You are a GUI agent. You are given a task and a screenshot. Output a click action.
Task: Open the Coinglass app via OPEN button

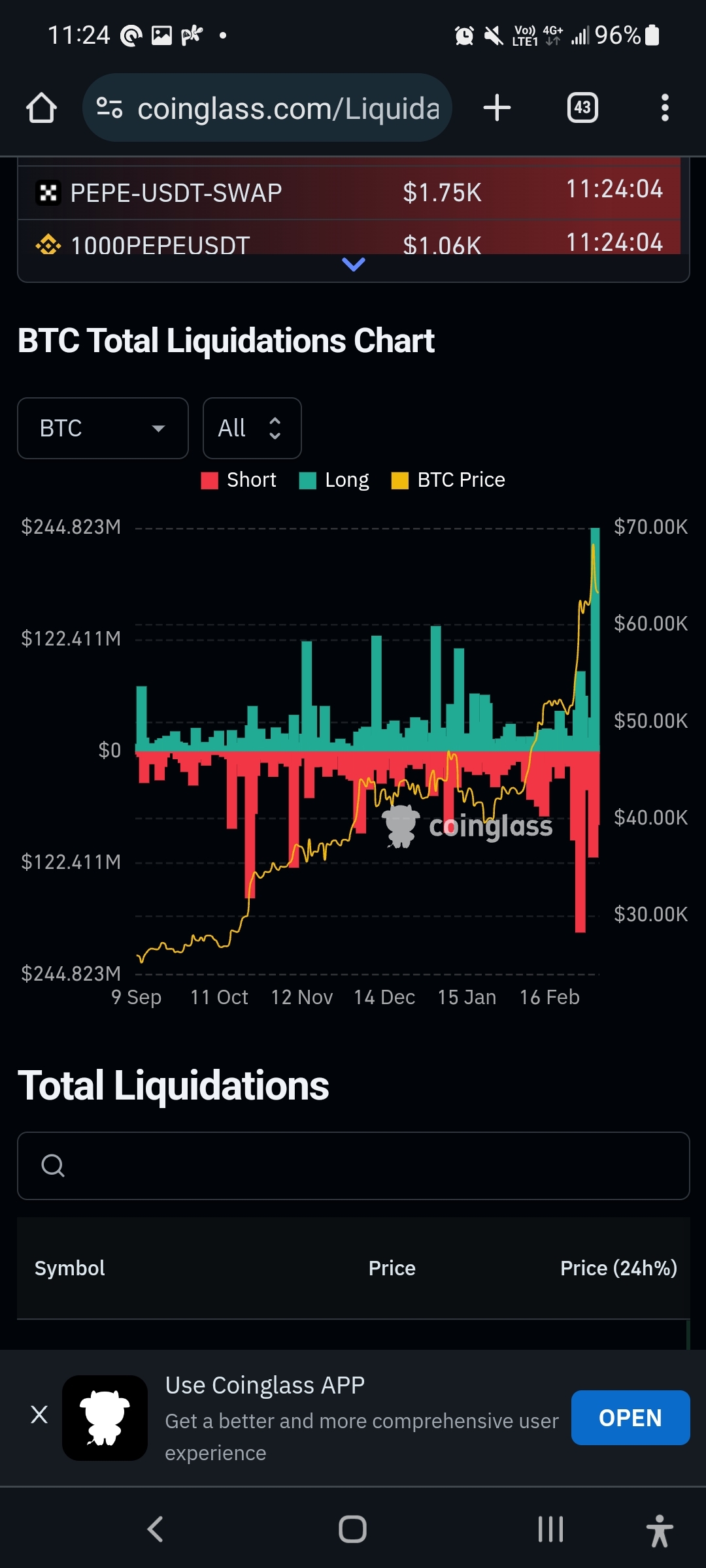tap(631, 1418)
